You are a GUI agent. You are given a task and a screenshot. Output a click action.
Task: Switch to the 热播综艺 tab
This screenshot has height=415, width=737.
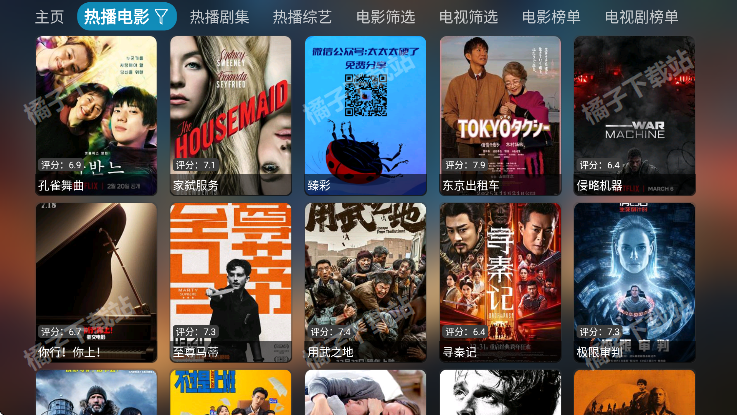(x=302, y=16)
